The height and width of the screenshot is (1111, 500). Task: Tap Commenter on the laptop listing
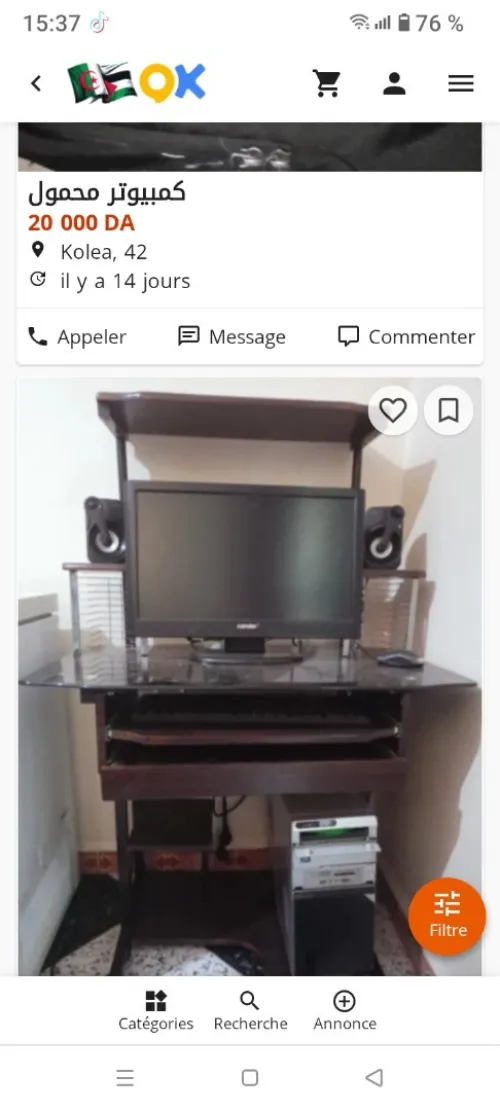coord(407,337)
